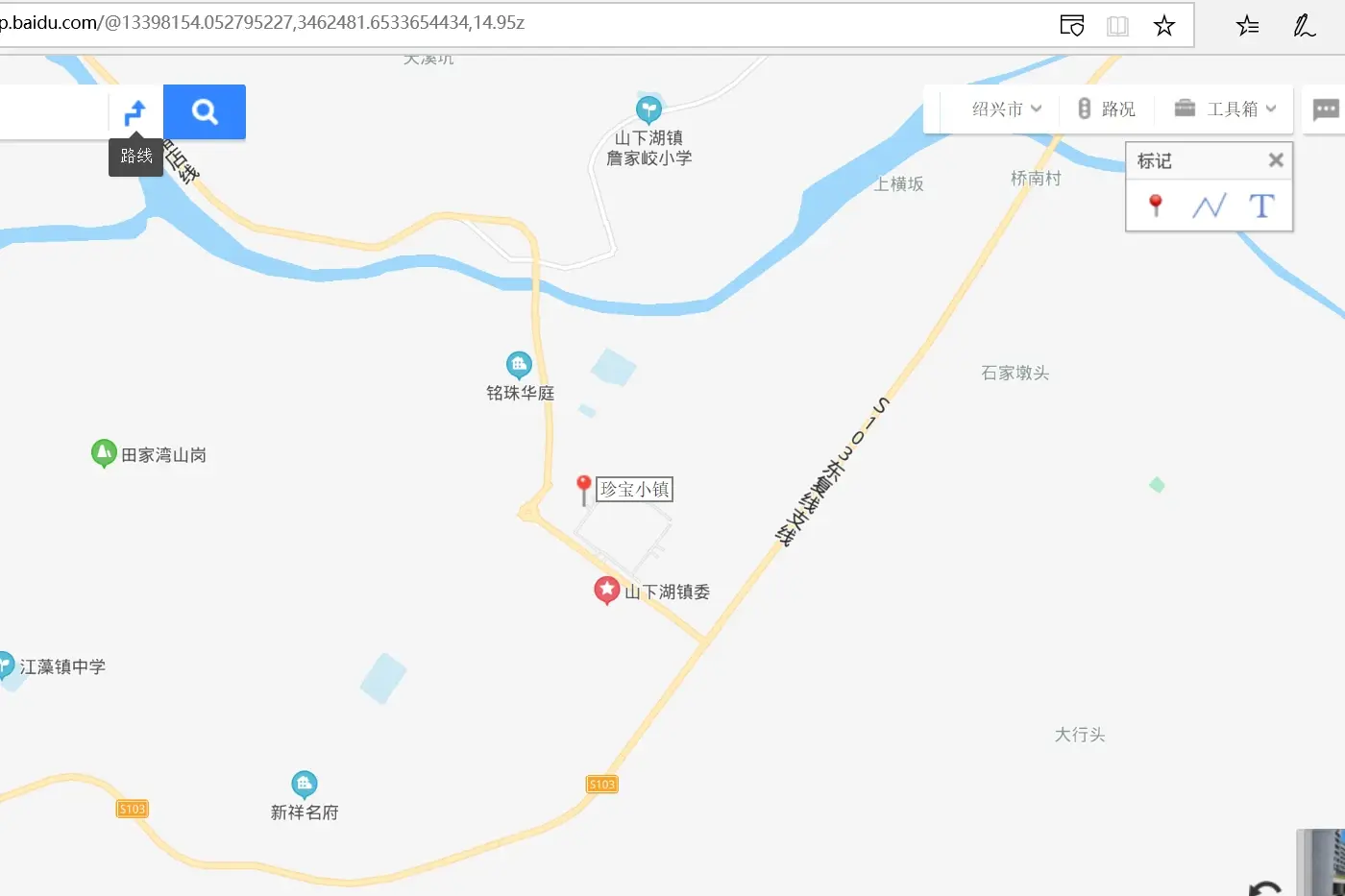The image size is (1345, 896).
Task: Open the 工具箱 toolbox menu
Action: click(1225, 109)
